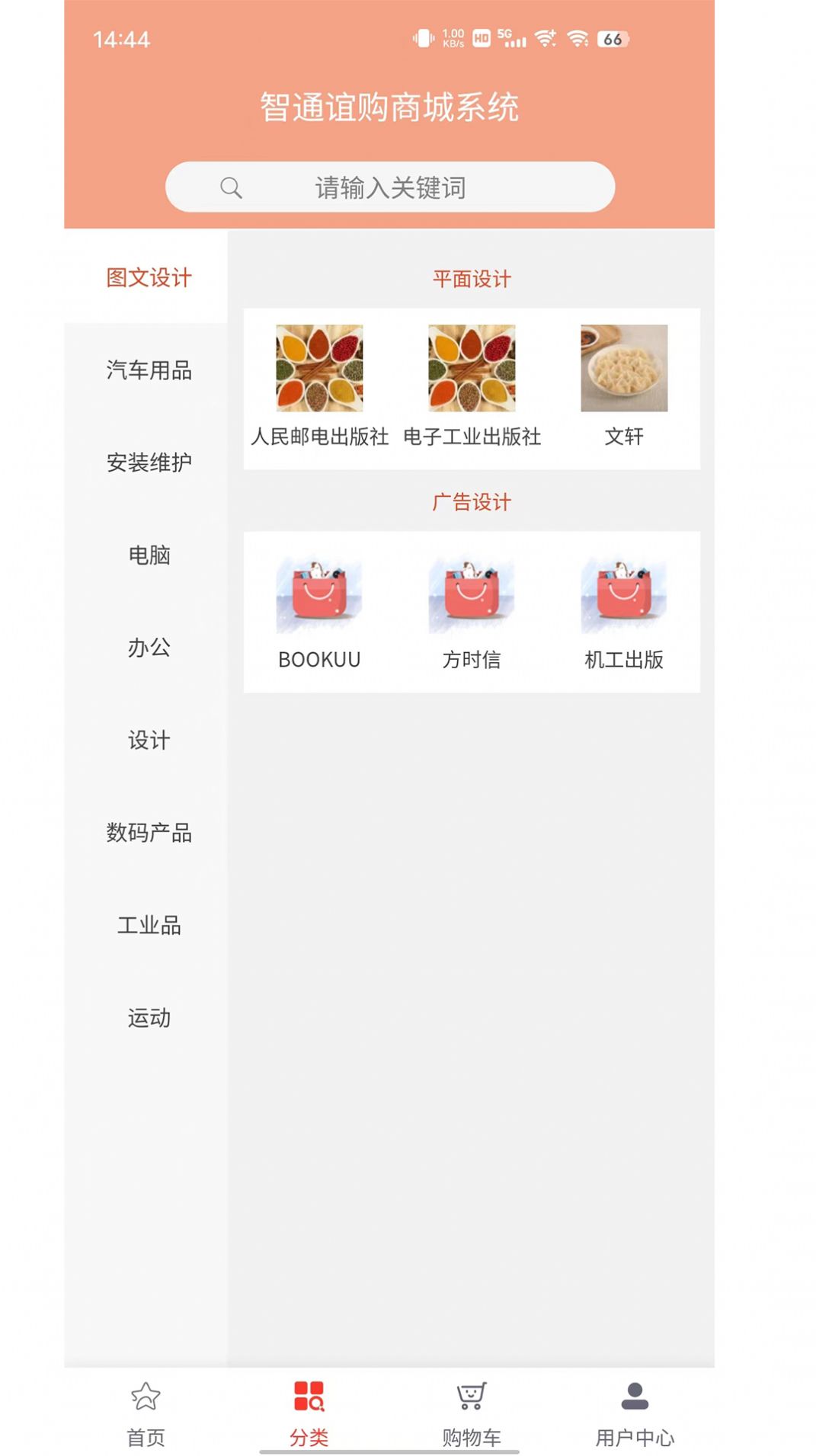The height and width of the screenshot is (1456, 816).
Task: Click the search magnifier icon
Action: point(231,186)
